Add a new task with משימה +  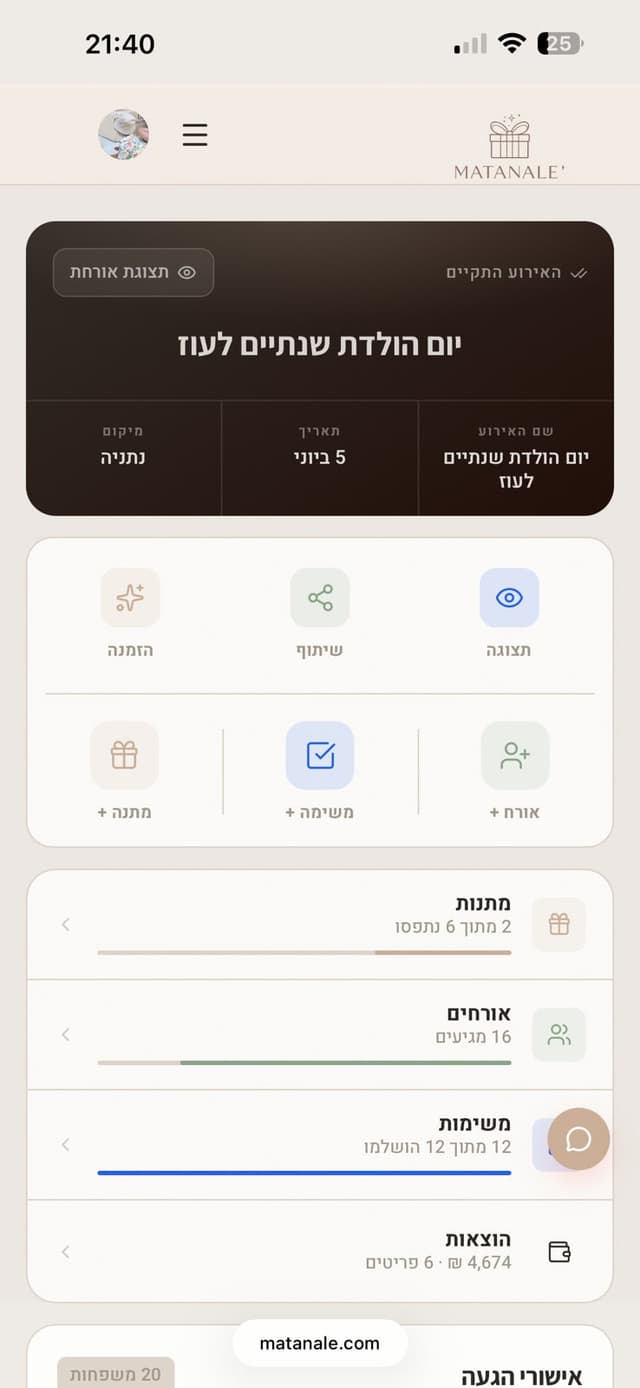[x=320, y=771]
